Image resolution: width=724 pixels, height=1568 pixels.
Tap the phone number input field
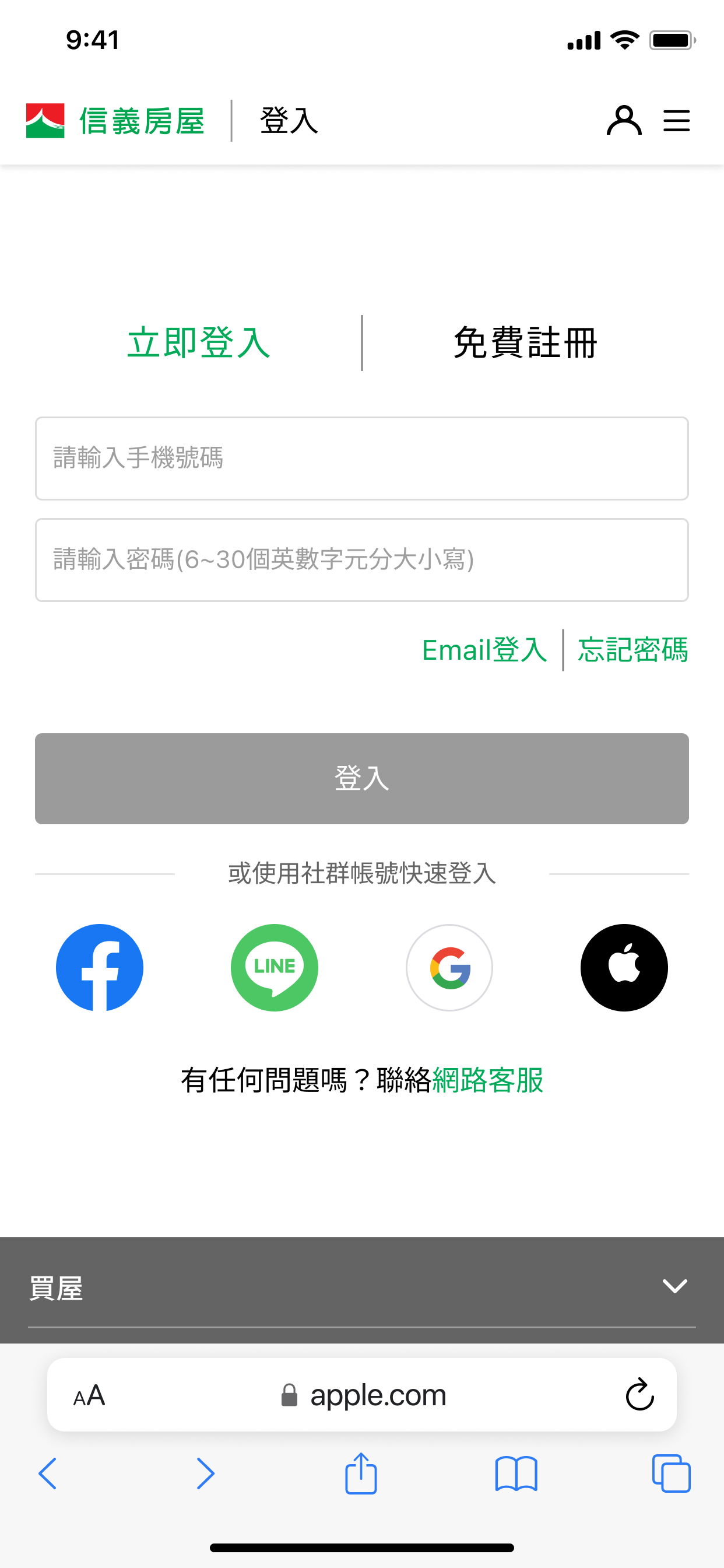361,459
